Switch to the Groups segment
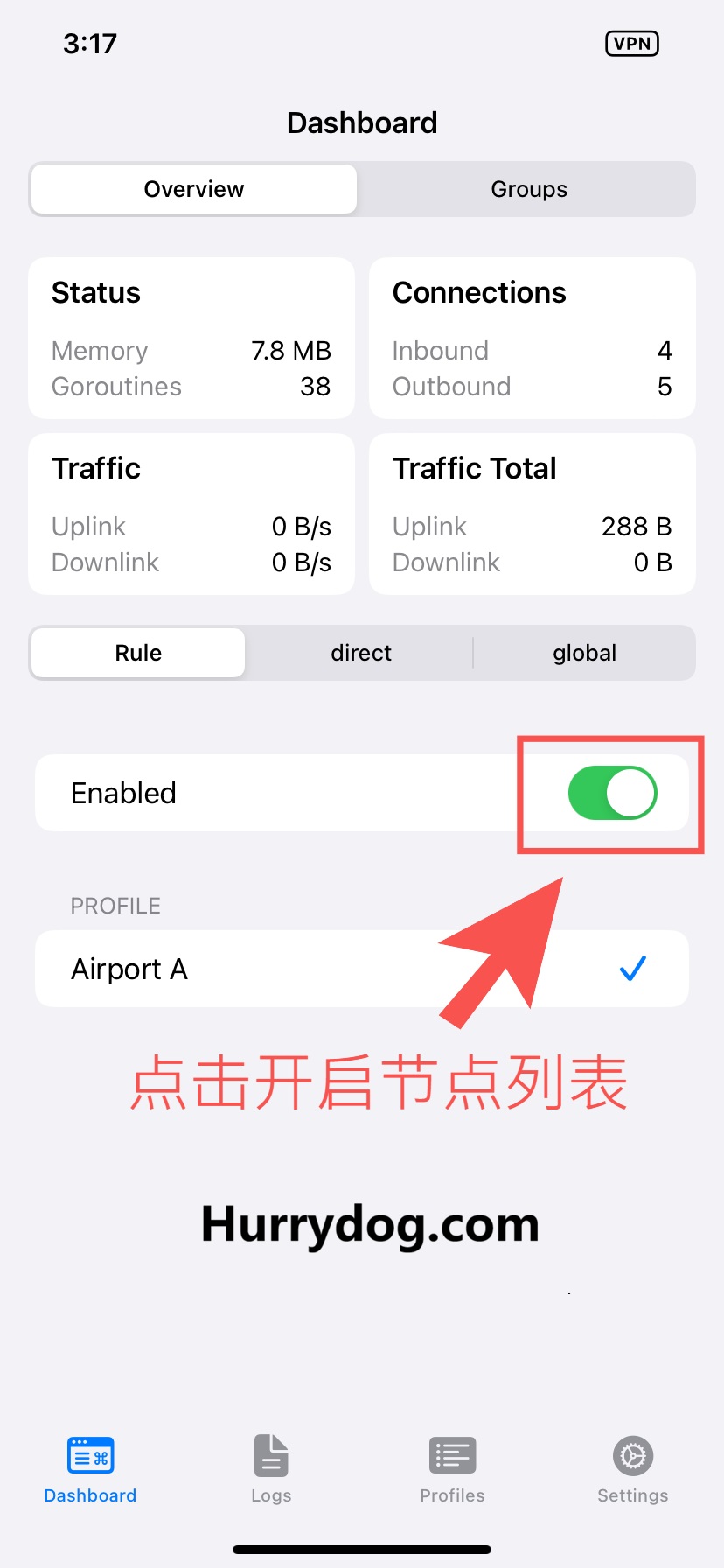 [x=528, y=189]
